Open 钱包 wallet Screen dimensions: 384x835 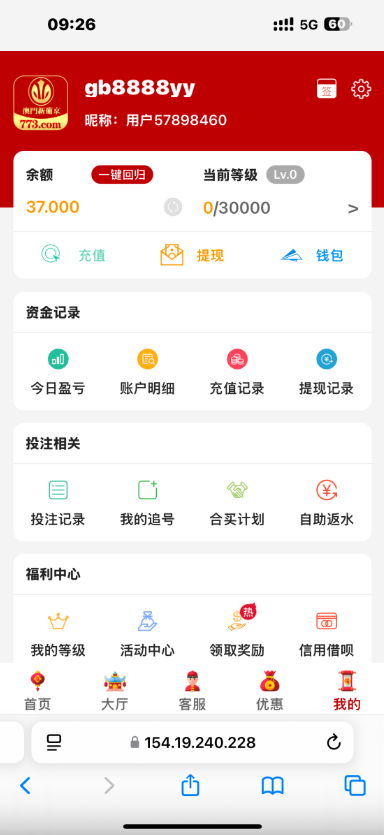pyautogui.click(x=312, y=255)
